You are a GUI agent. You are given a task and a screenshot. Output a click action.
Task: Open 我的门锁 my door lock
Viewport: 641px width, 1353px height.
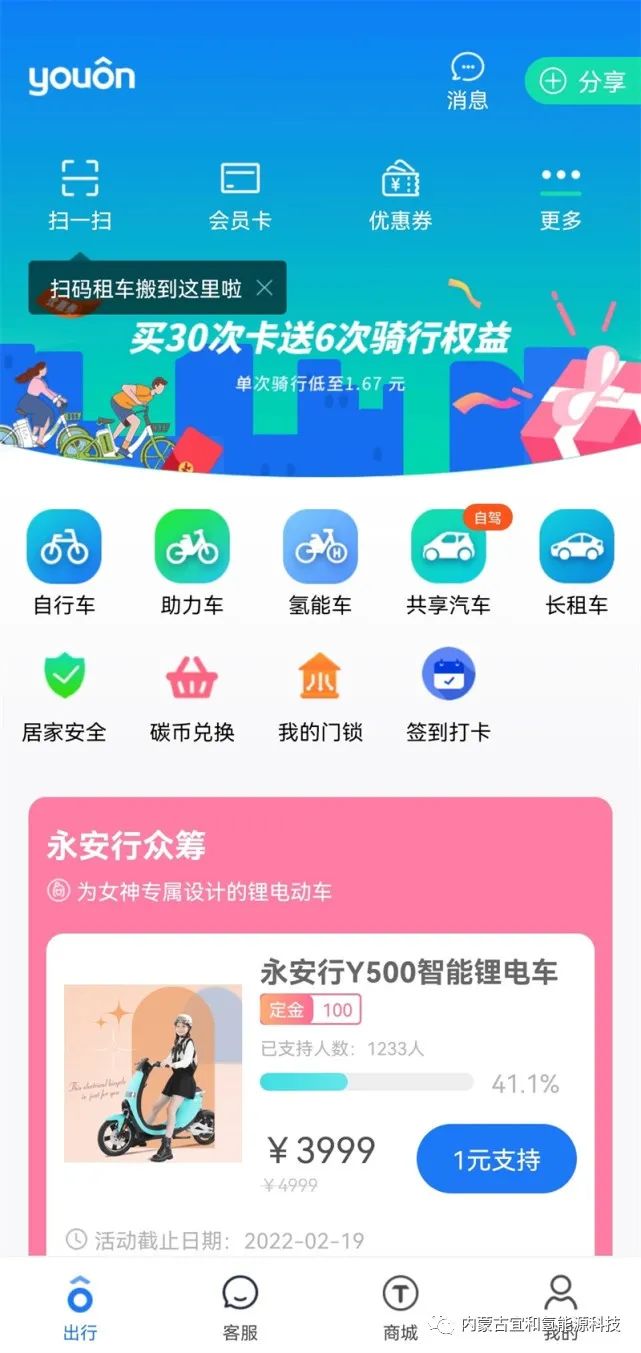320,696
